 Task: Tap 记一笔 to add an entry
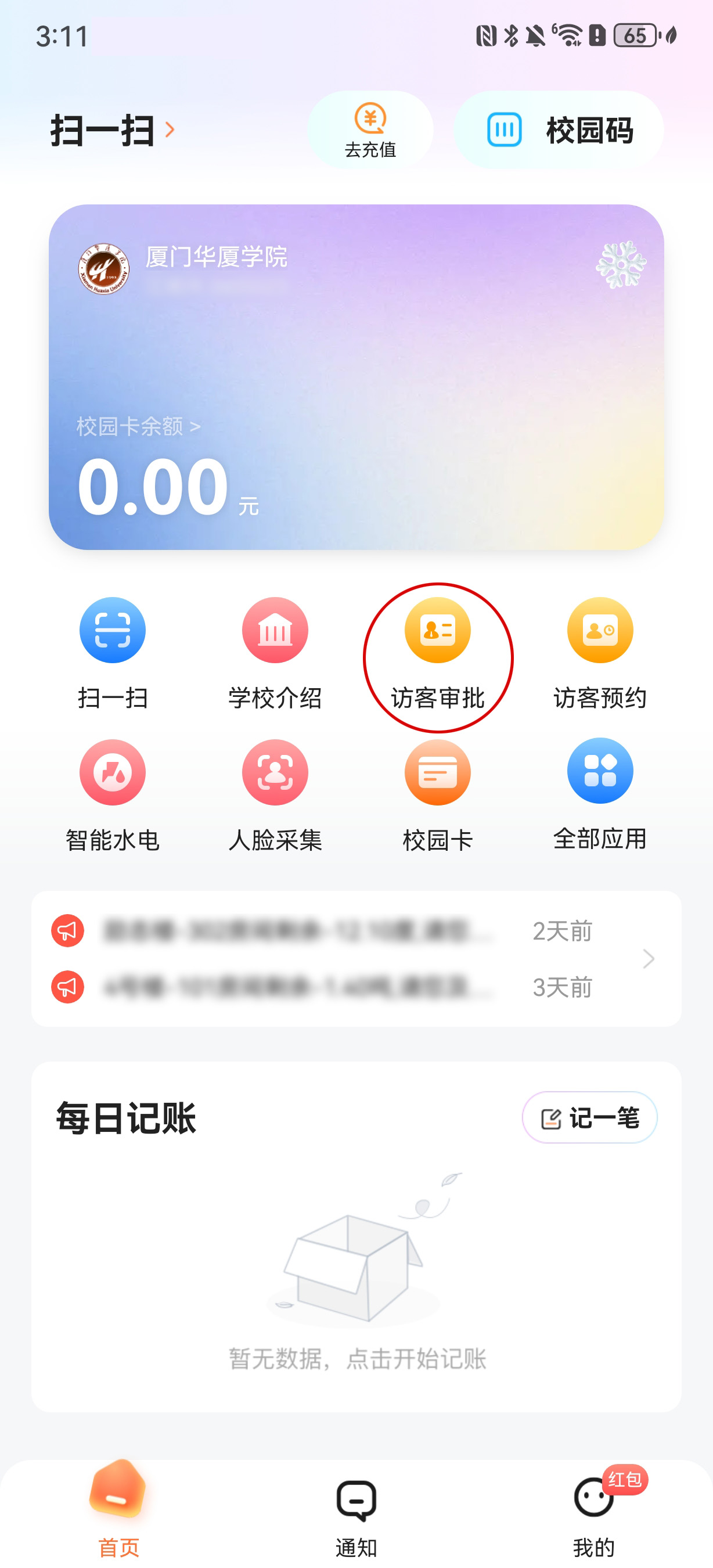589,1117
